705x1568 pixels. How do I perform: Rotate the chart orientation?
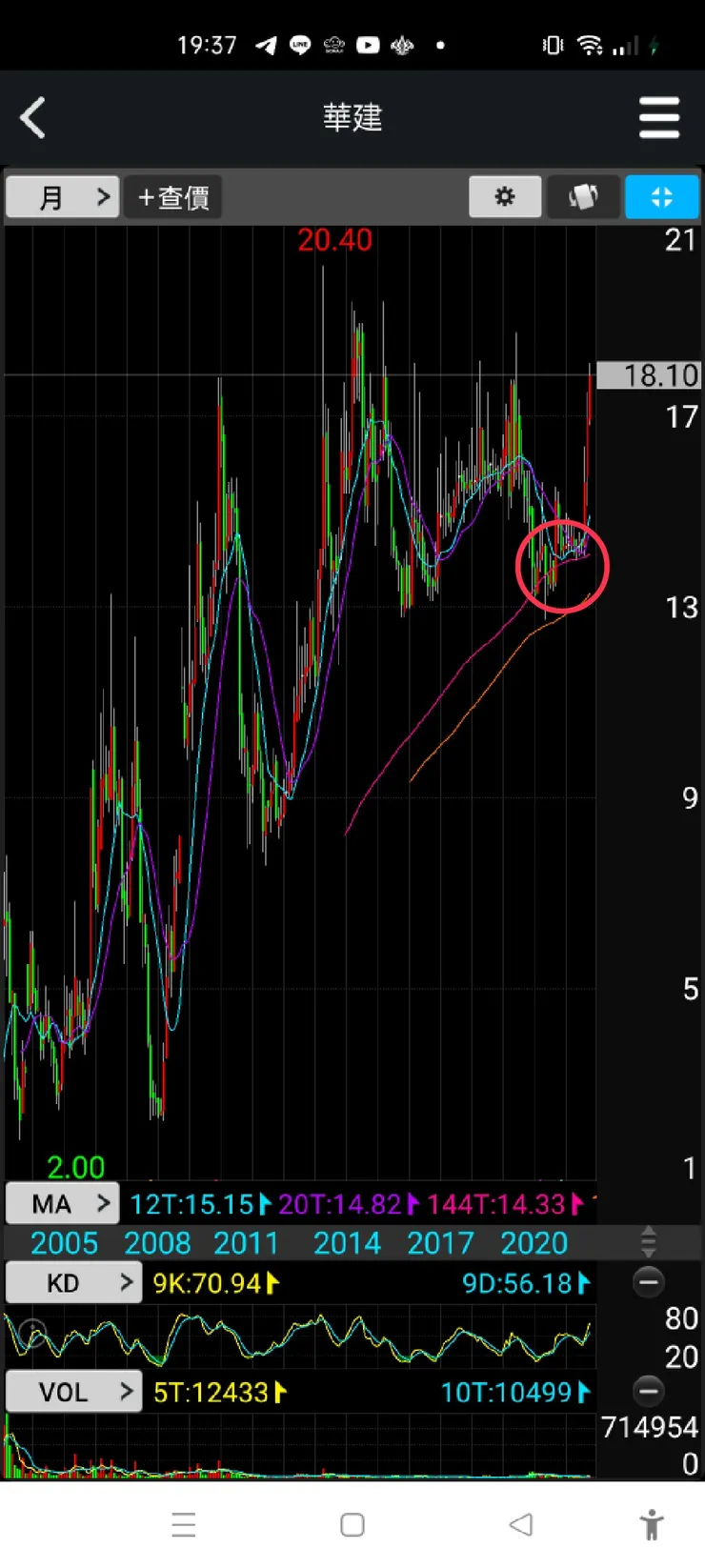(x=583, y=197)
